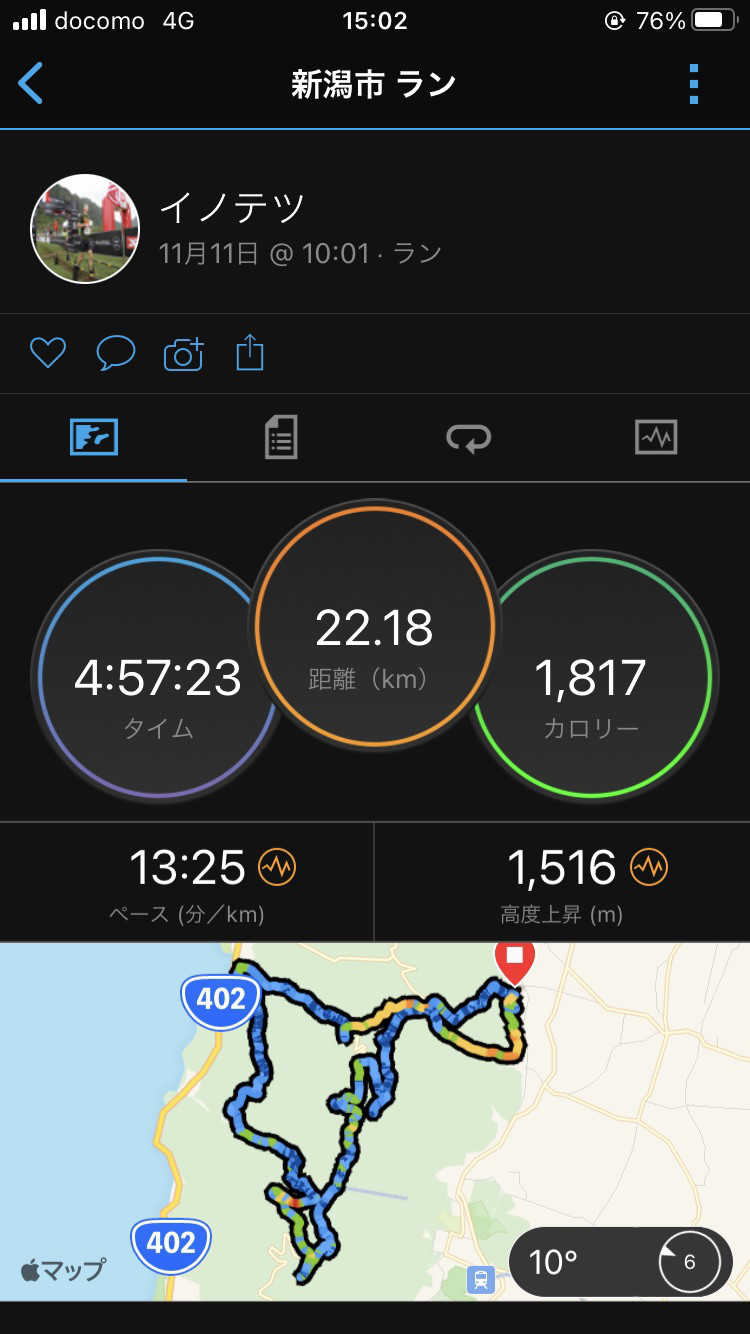Tap the pace insight icon beside 13:25
This screenshot has height=1334, width=750.
coord(277,867)
